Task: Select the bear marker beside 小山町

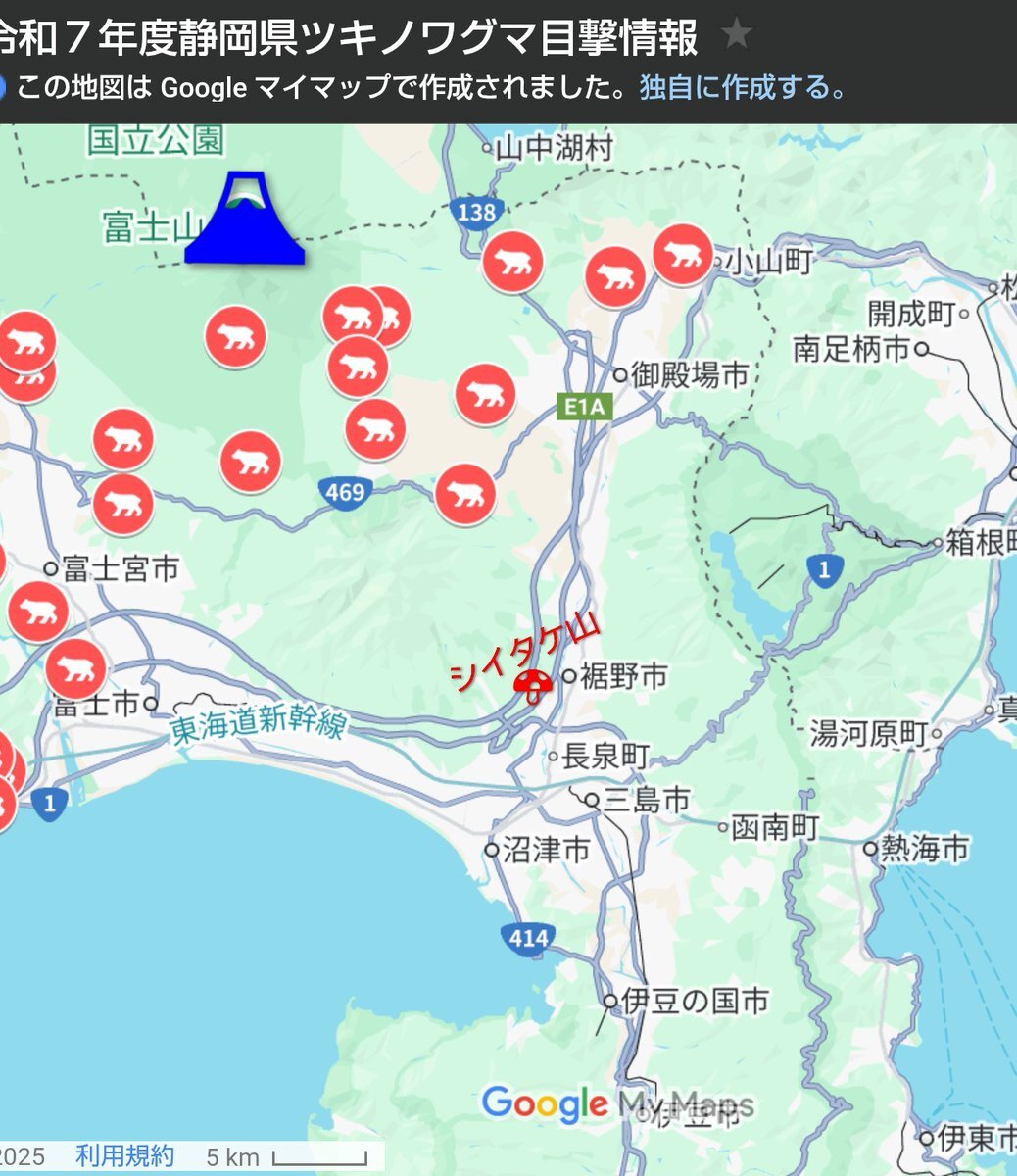Action: 683,255
